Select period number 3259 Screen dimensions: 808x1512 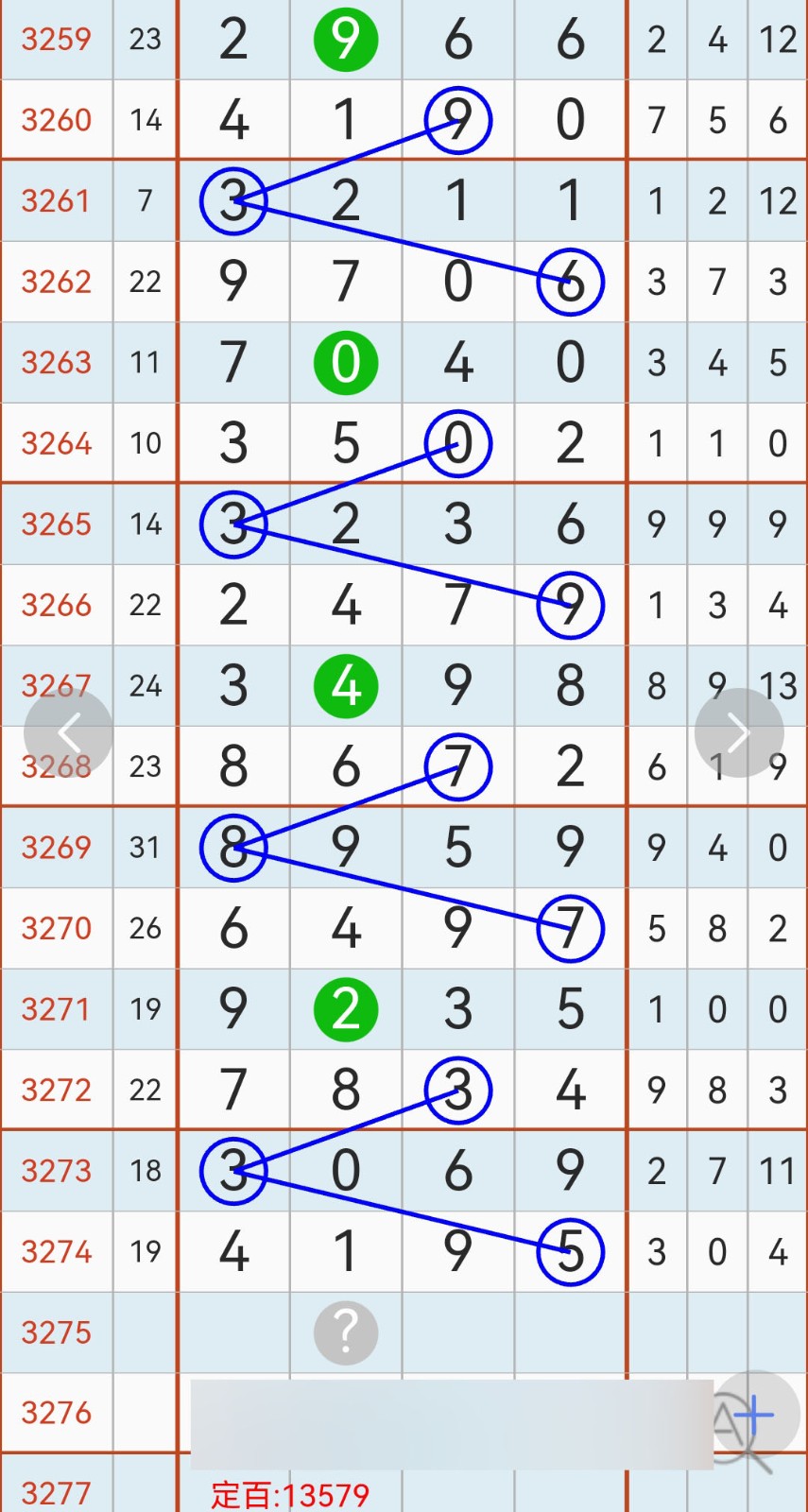pos(57,40)
